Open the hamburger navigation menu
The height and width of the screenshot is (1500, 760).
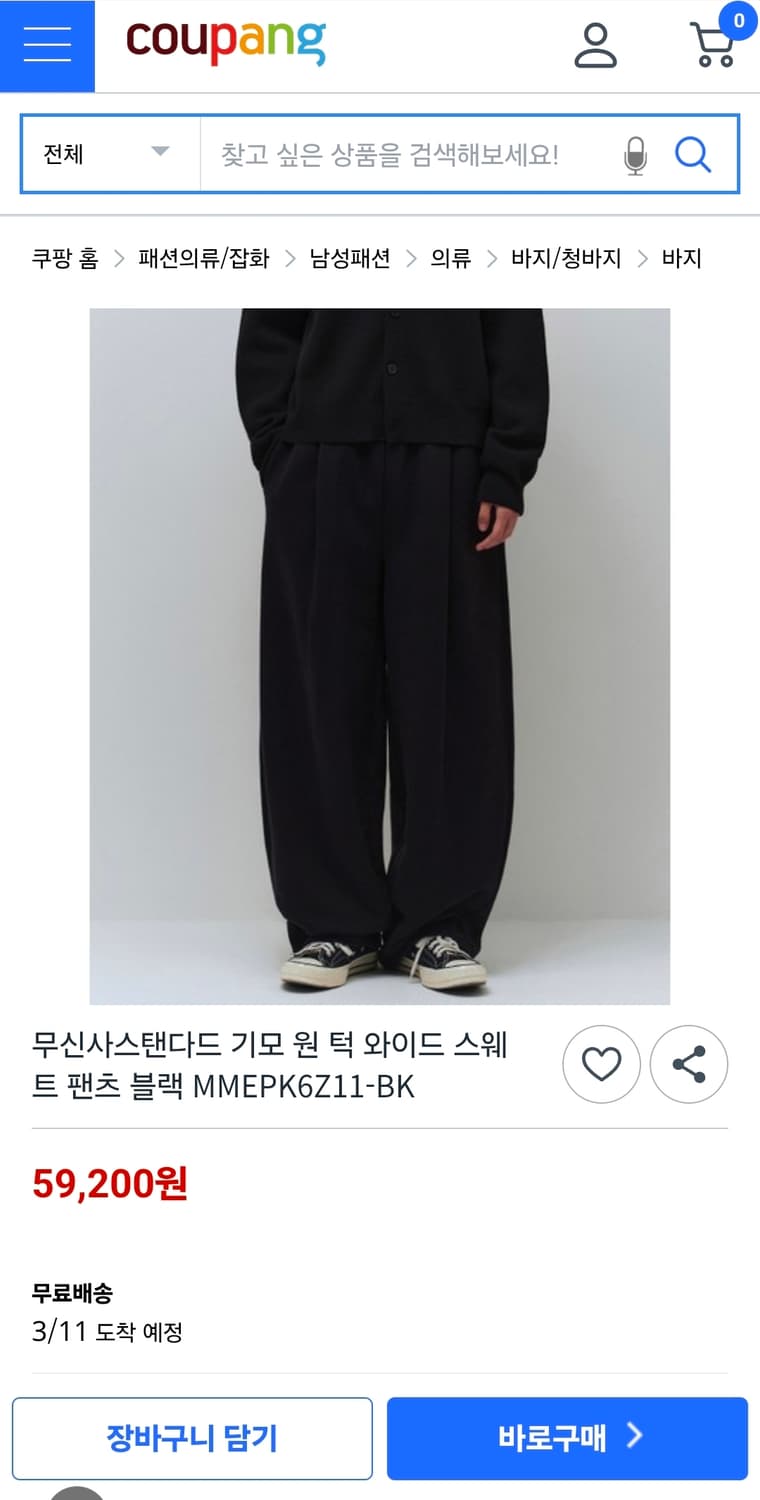point(46,45)
